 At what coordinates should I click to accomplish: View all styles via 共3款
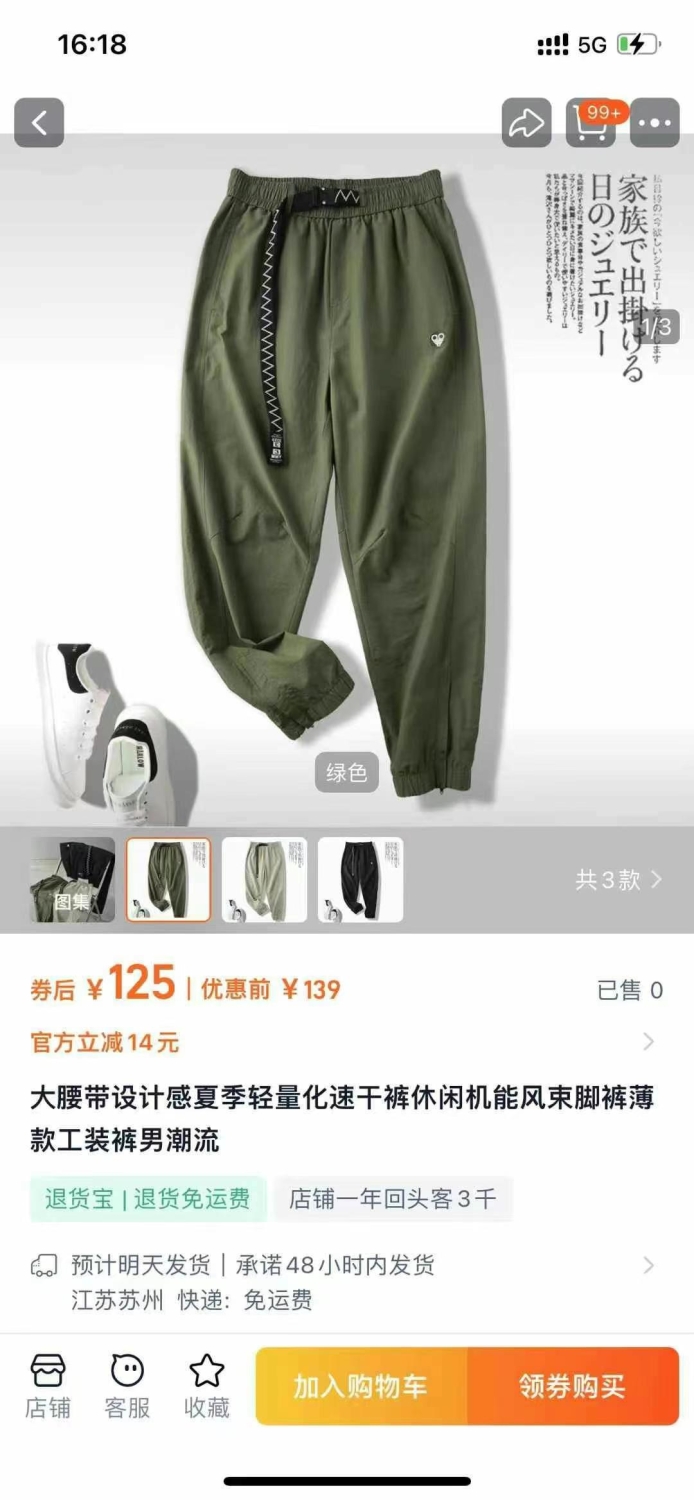pos(619,880)
